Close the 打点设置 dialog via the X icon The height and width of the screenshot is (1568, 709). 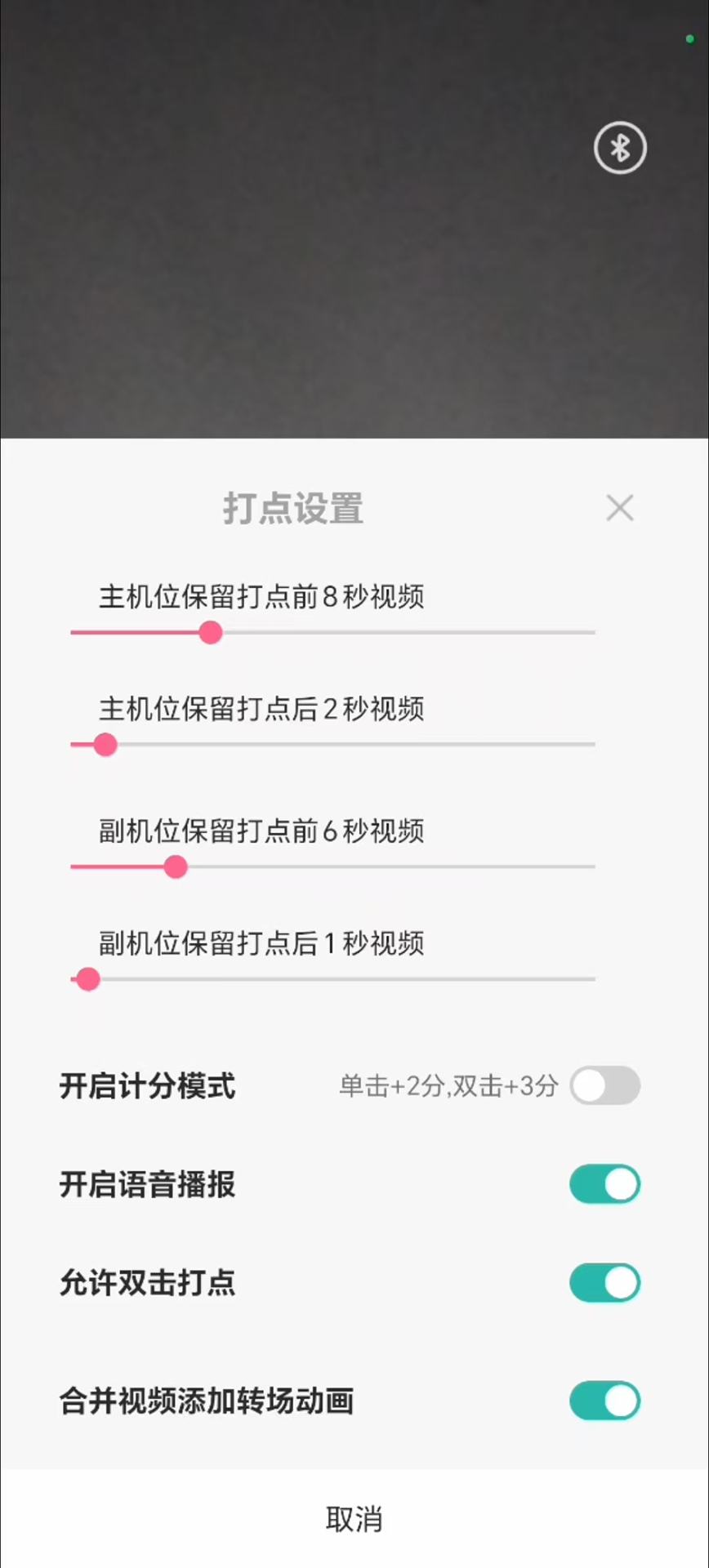click(x=619, y=508)
